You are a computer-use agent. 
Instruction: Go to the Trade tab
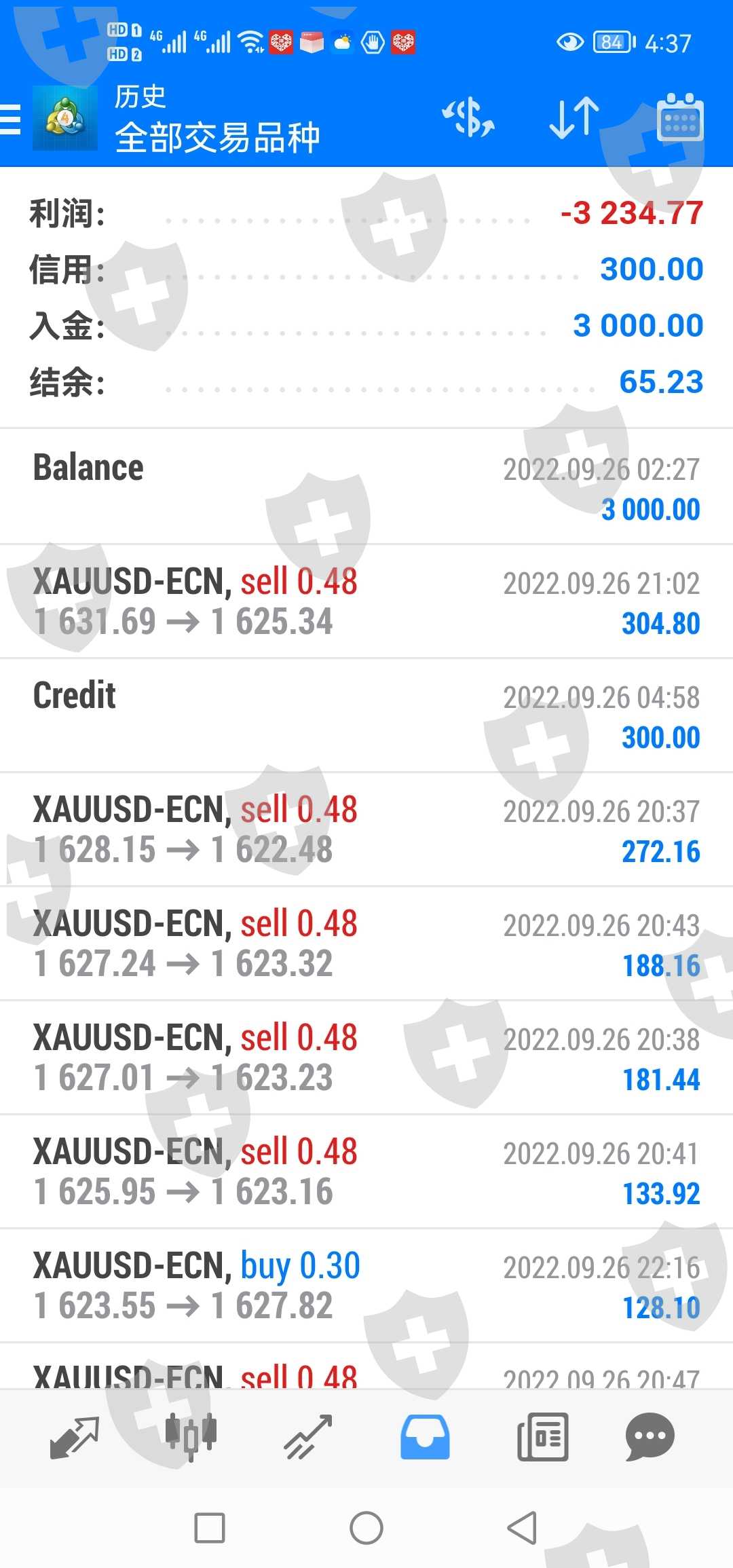click(308, 1436)
